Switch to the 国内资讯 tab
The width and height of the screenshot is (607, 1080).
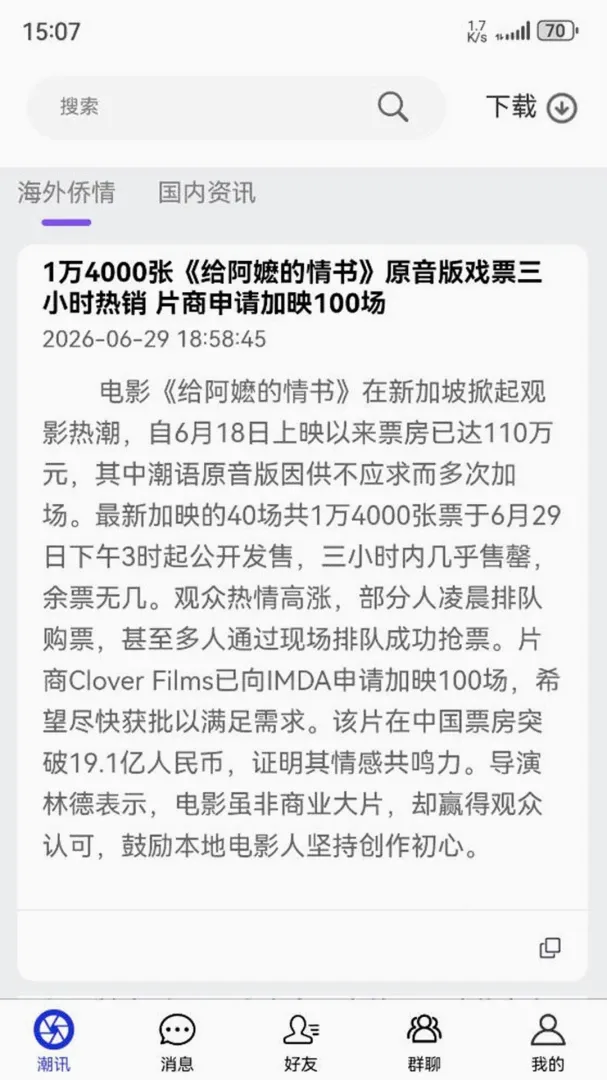click(207, 193)
